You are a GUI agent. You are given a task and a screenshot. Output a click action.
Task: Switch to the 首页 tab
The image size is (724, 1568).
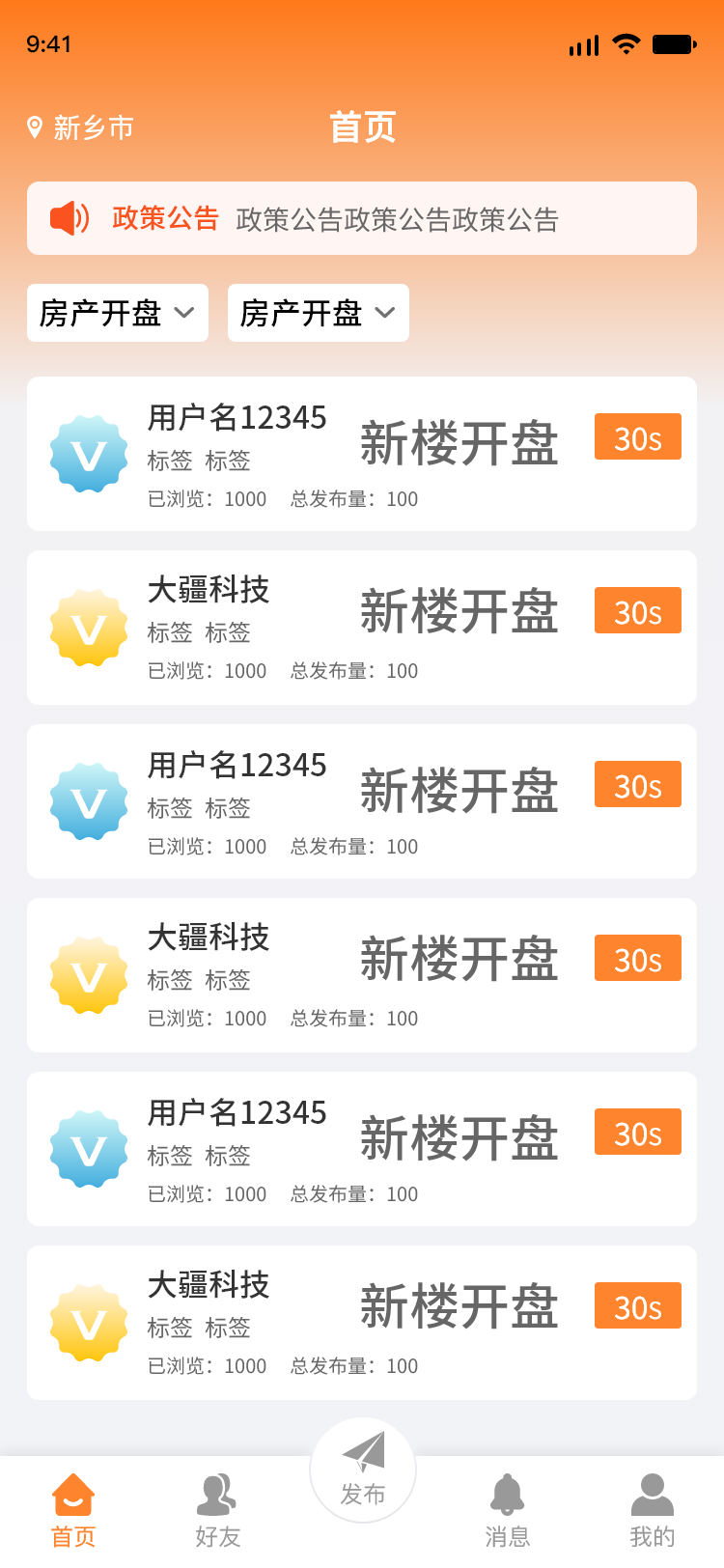point(73,1510)
